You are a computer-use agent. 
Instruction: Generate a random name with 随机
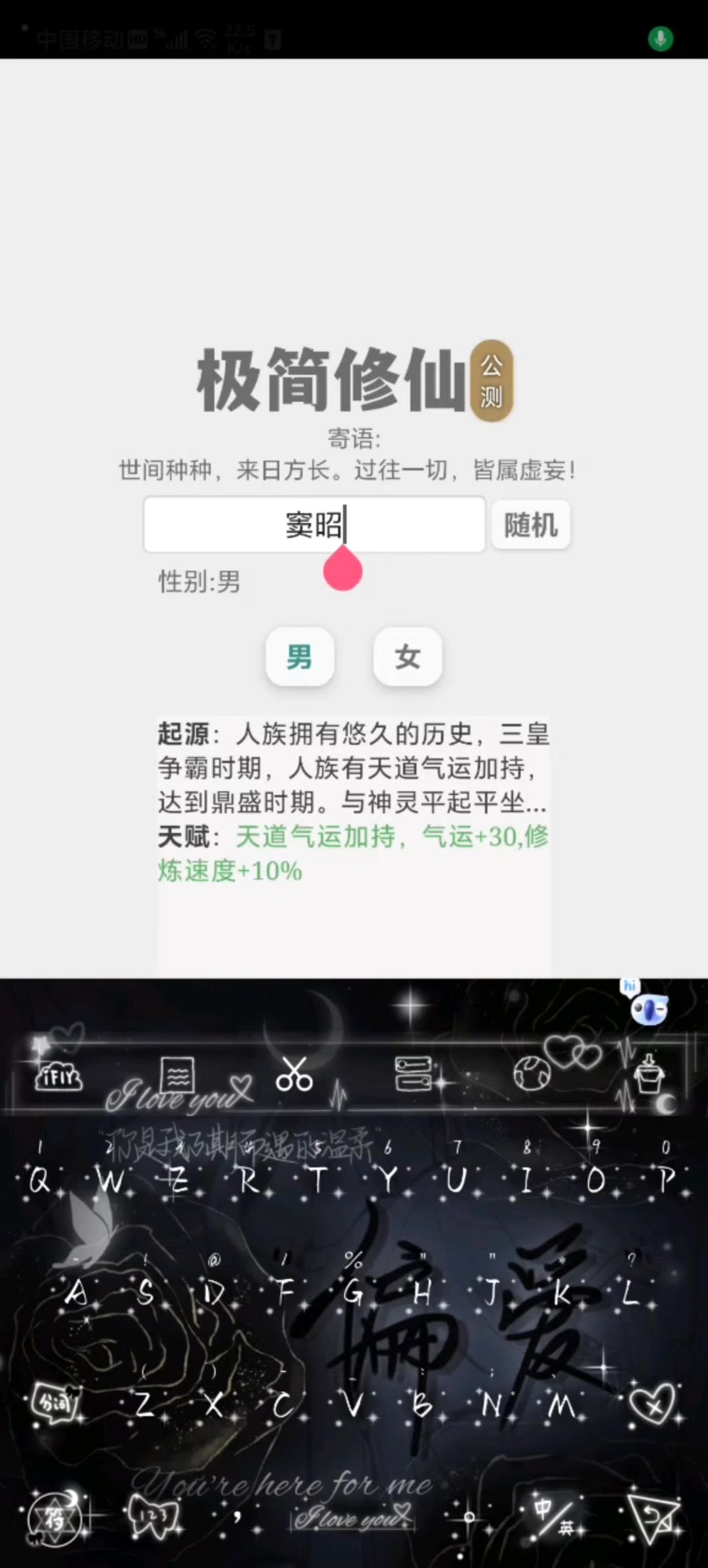click(531, 524)
